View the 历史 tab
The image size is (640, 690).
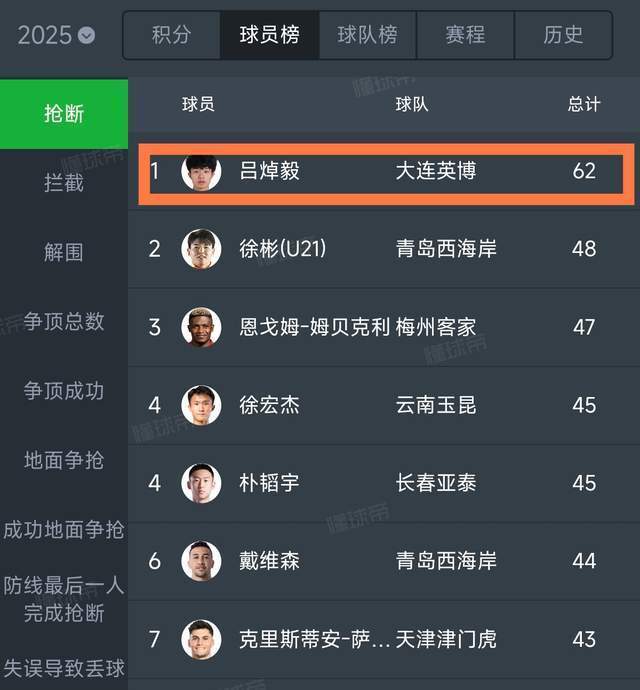[563, 35]
